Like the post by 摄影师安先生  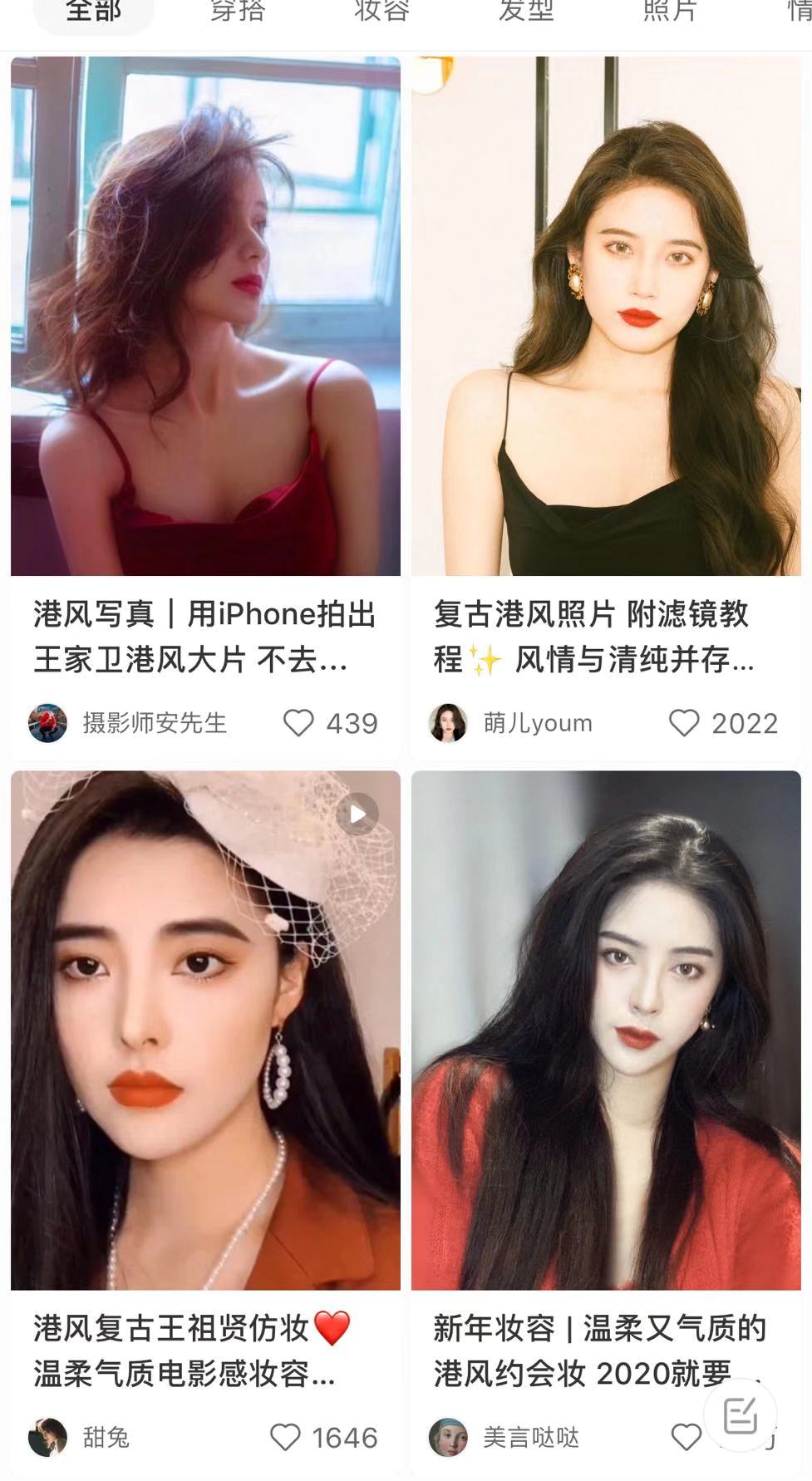click(299, 723)
